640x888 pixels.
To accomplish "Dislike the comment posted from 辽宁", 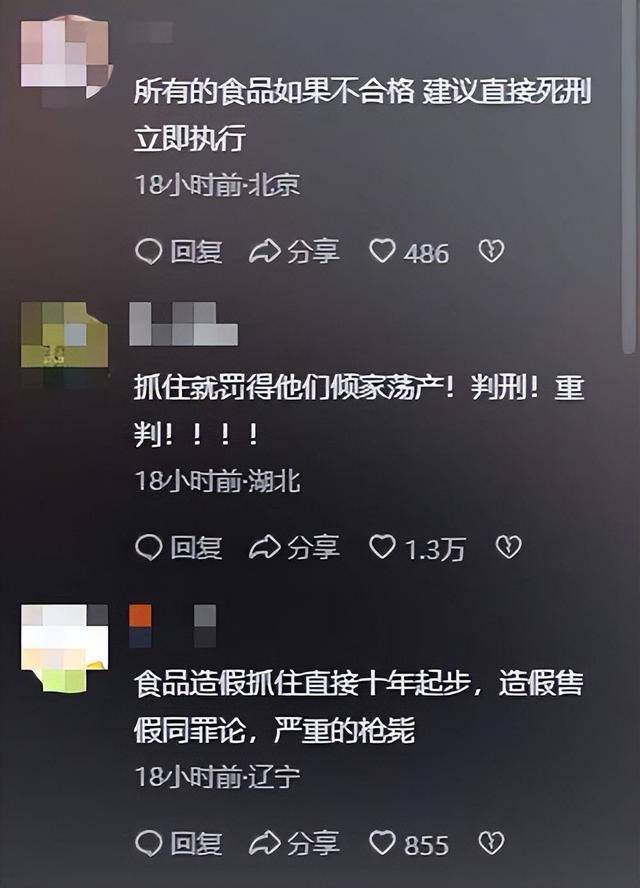I will [490, 843].
